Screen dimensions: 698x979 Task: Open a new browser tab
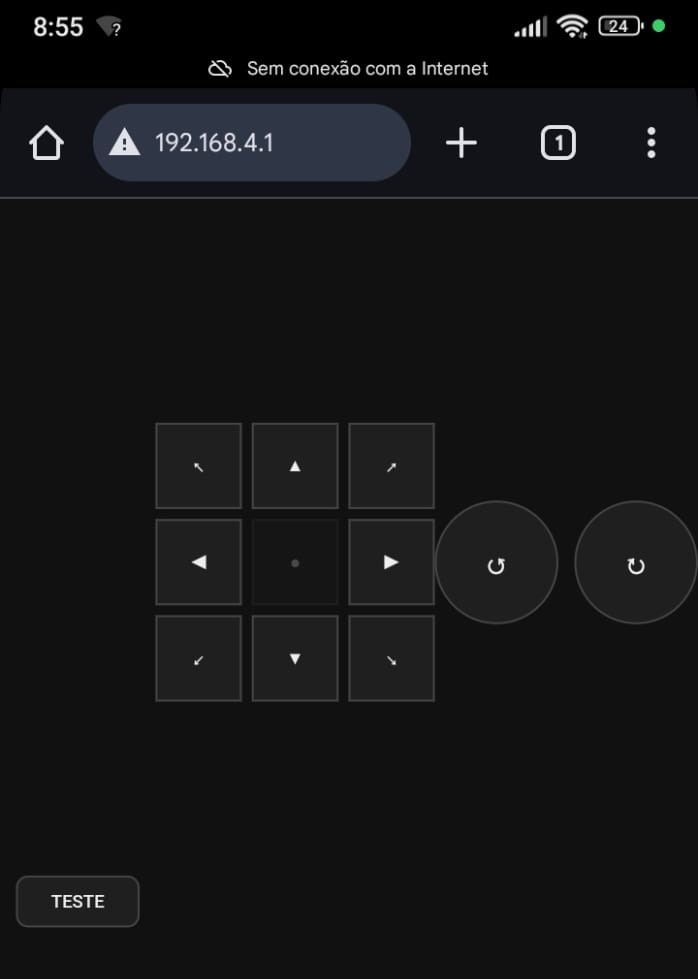click(x=461, y=143)
